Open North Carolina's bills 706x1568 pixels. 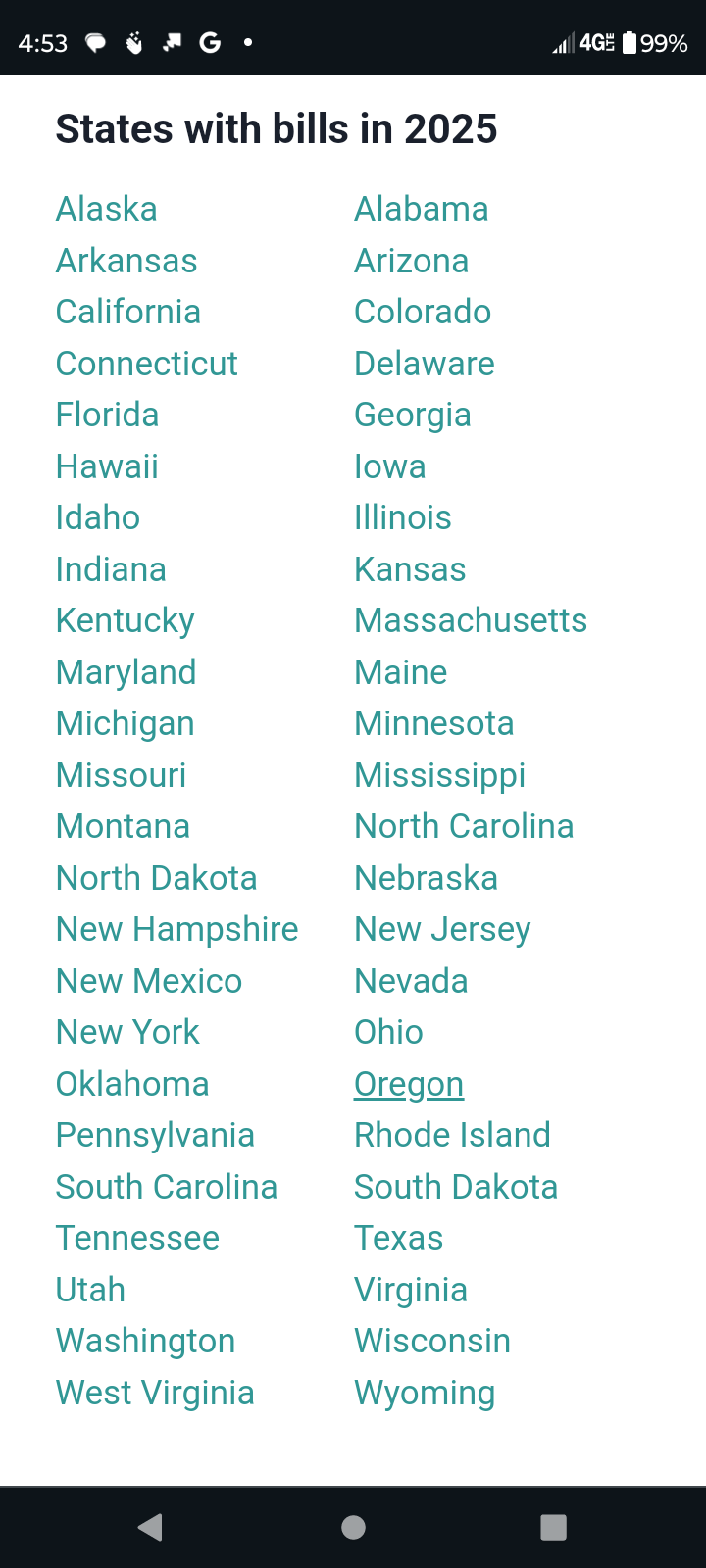click(464, 826)
